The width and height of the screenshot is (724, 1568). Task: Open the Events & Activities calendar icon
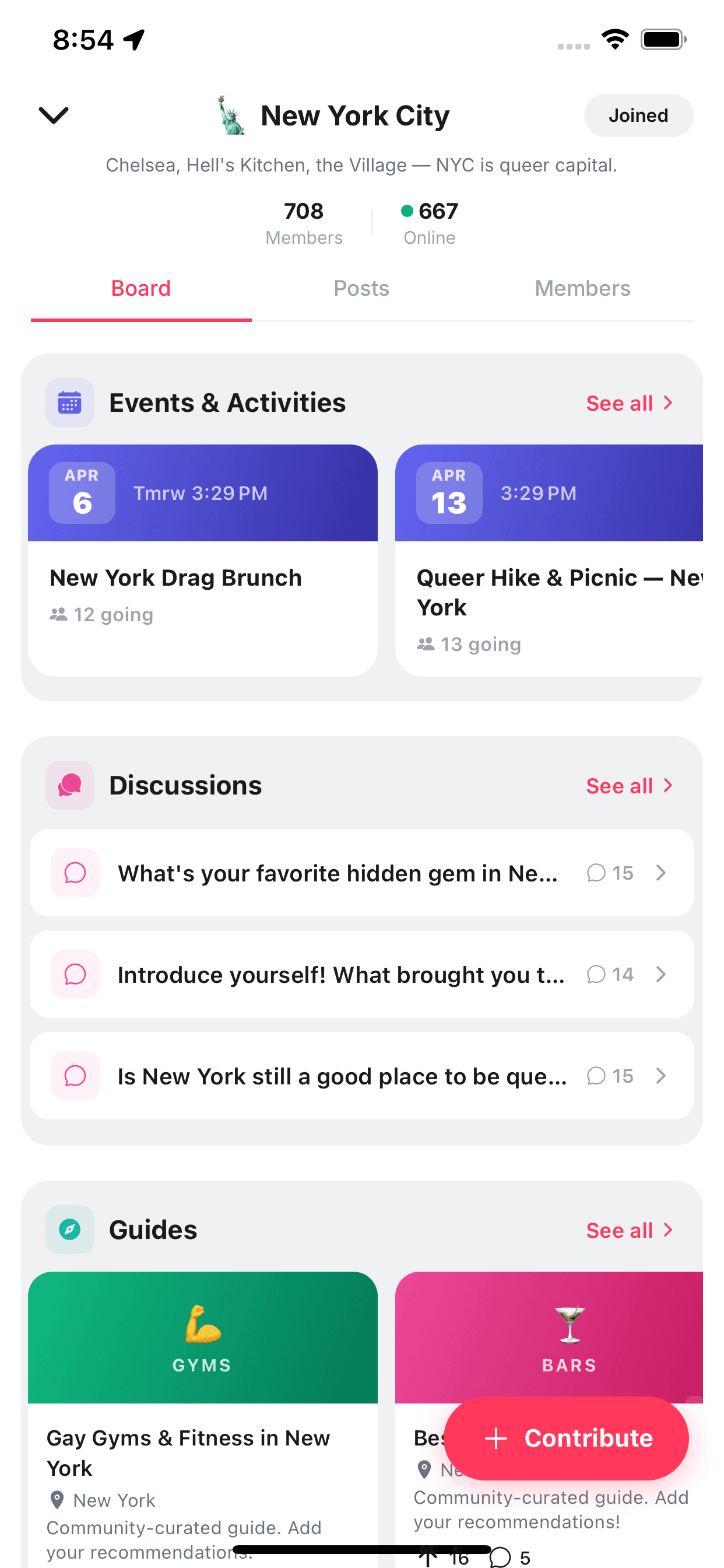pyautogui.click(x=69, y=402)
